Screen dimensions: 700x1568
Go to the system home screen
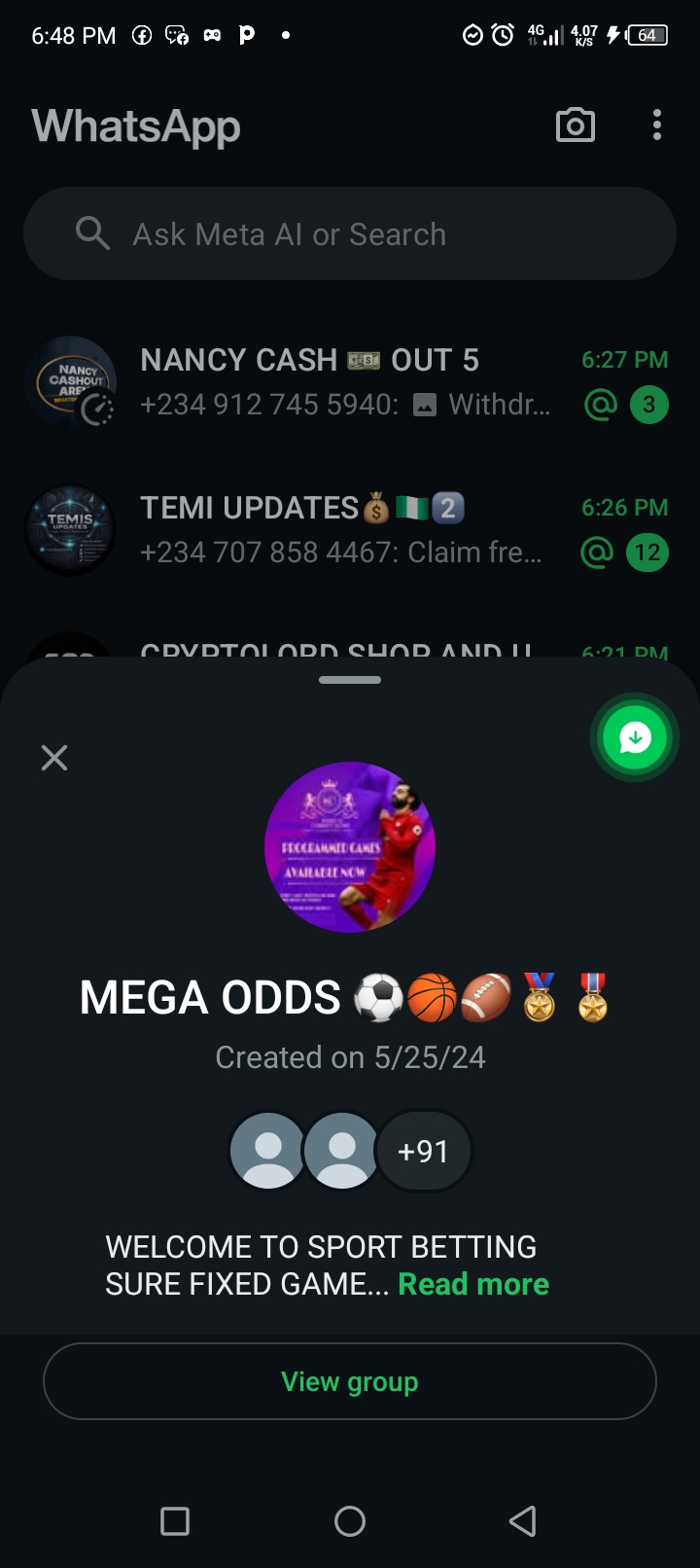[x=350, y=1520]
